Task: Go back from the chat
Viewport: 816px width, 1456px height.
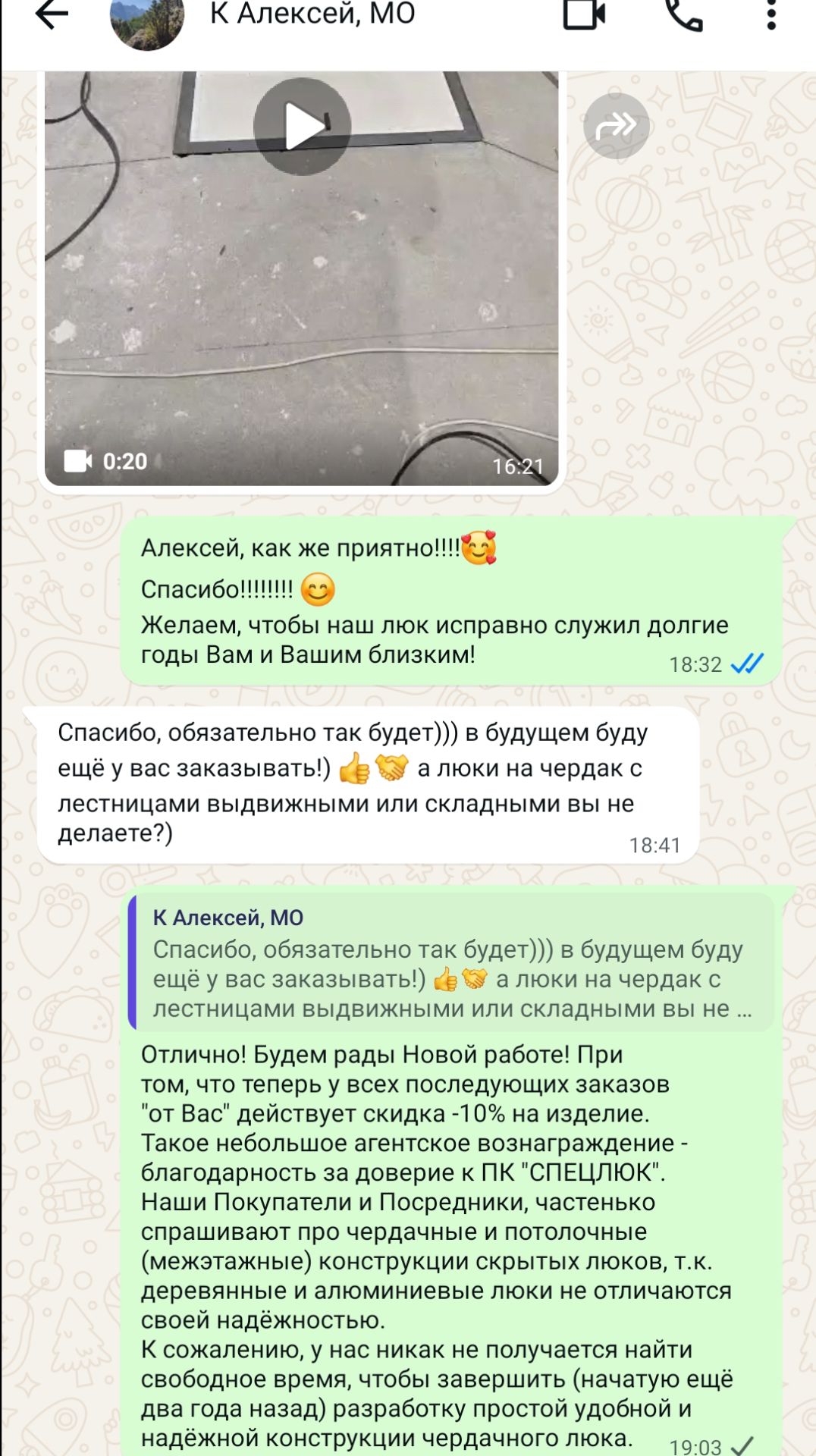Action: [52, 15]
